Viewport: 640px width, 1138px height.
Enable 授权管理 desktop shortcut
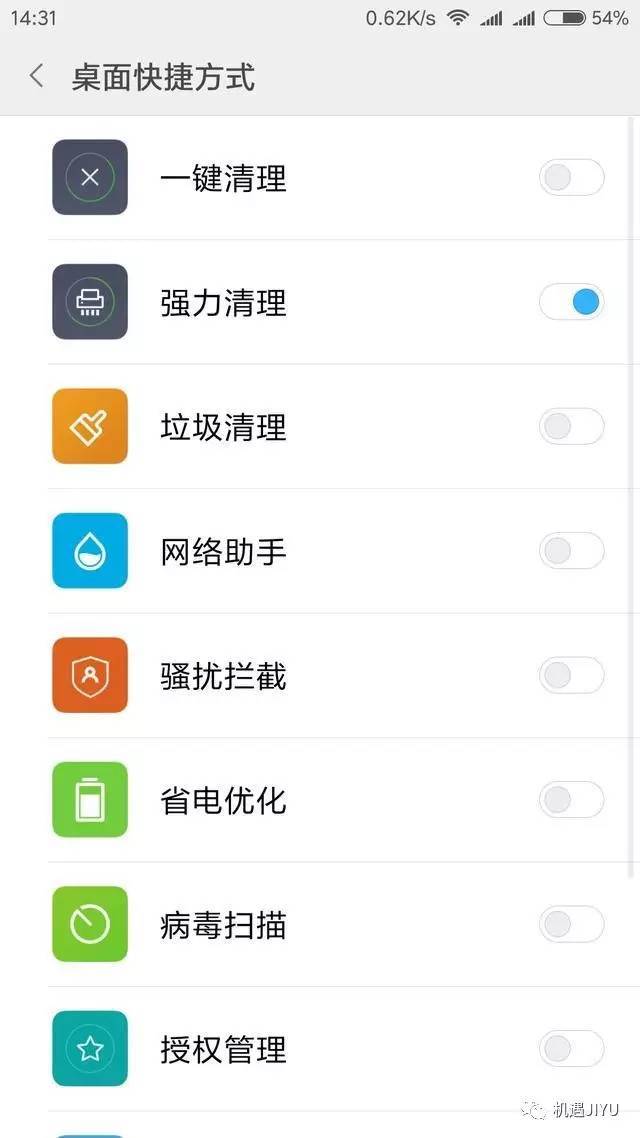(x=571, y=1049)
